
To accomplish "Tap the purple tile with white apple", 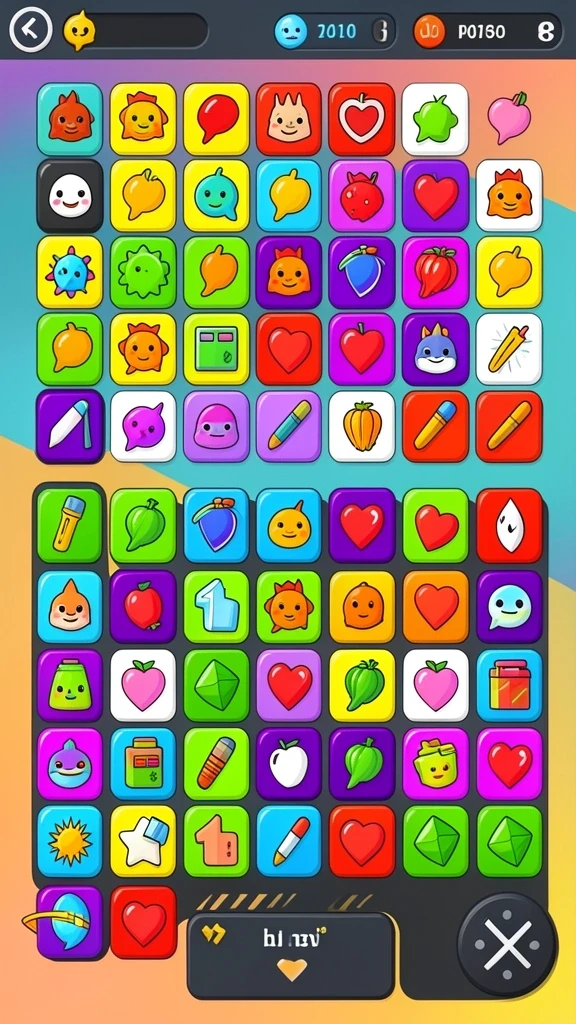I will coord(289,764).
